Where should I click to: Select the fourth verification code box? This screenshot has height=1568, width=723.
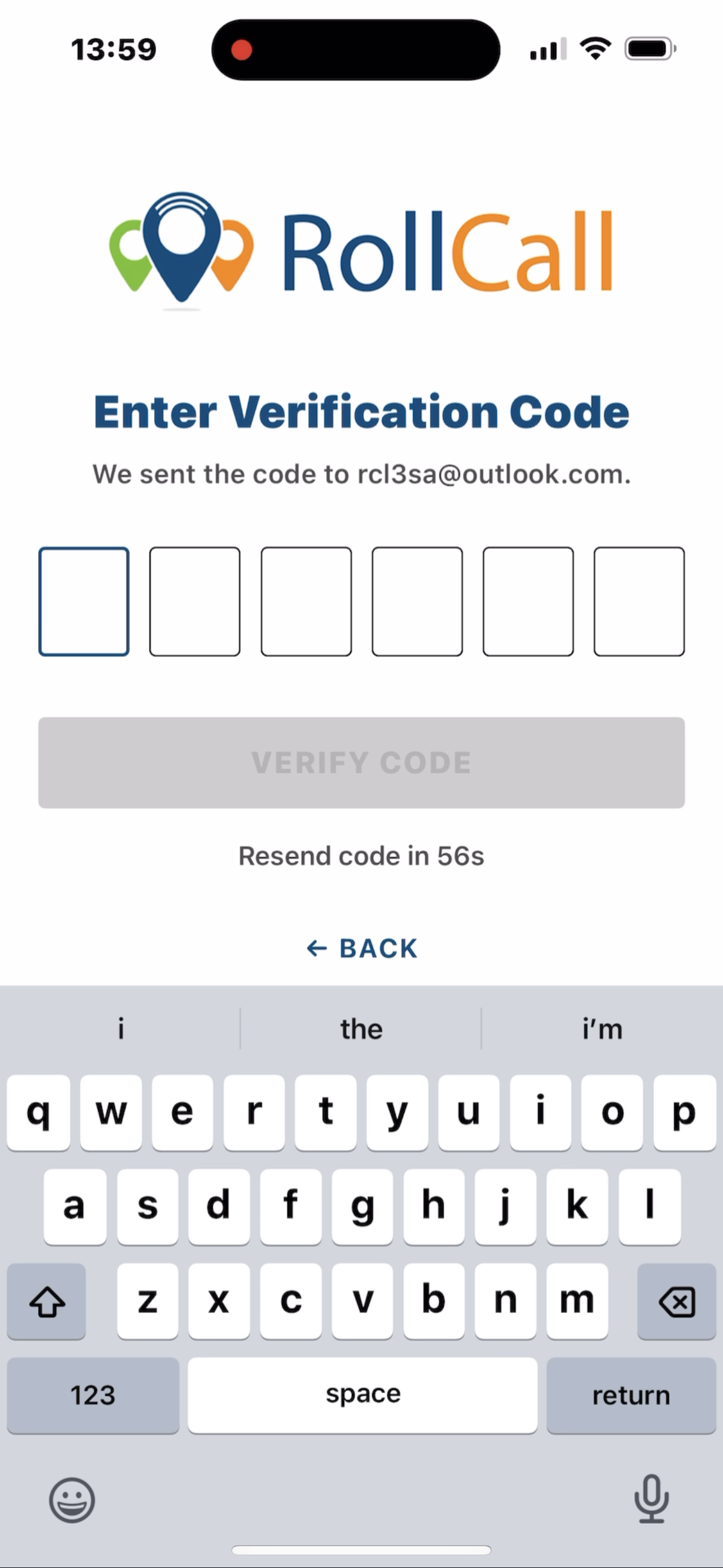417,601
